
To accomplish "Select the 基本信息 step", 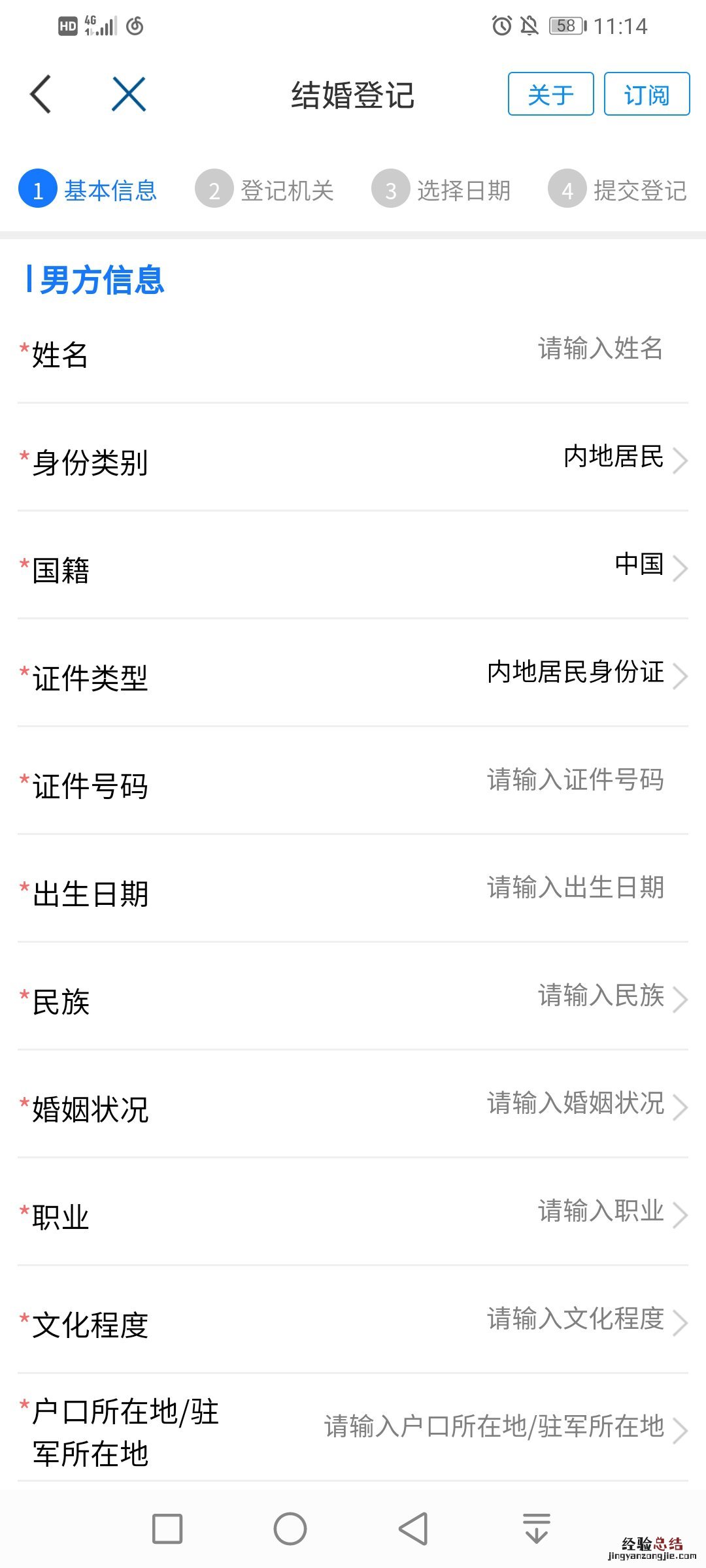I will [88, 190].
